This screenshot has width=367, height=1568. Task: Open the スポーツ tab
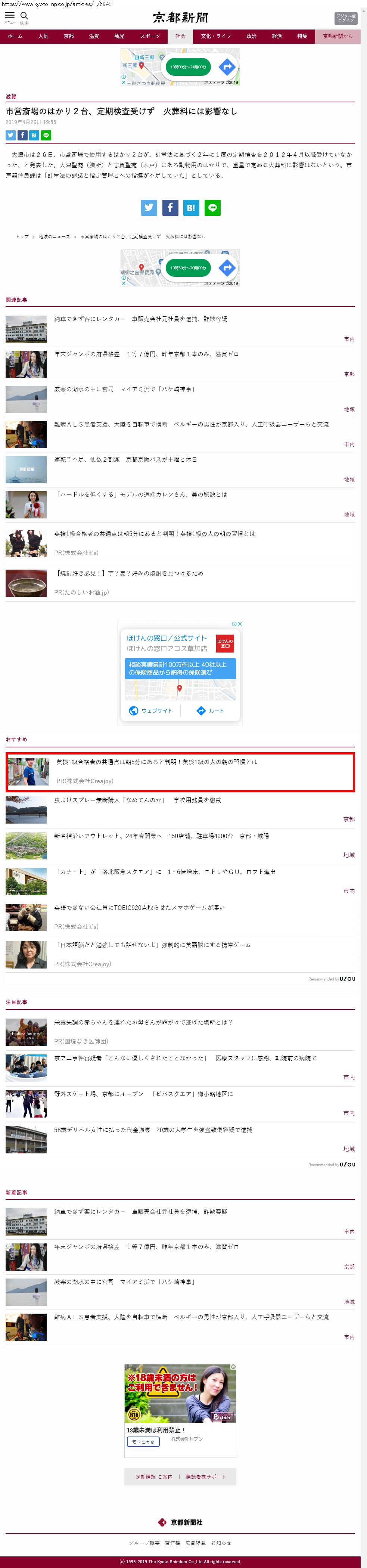tap(150, 37)
